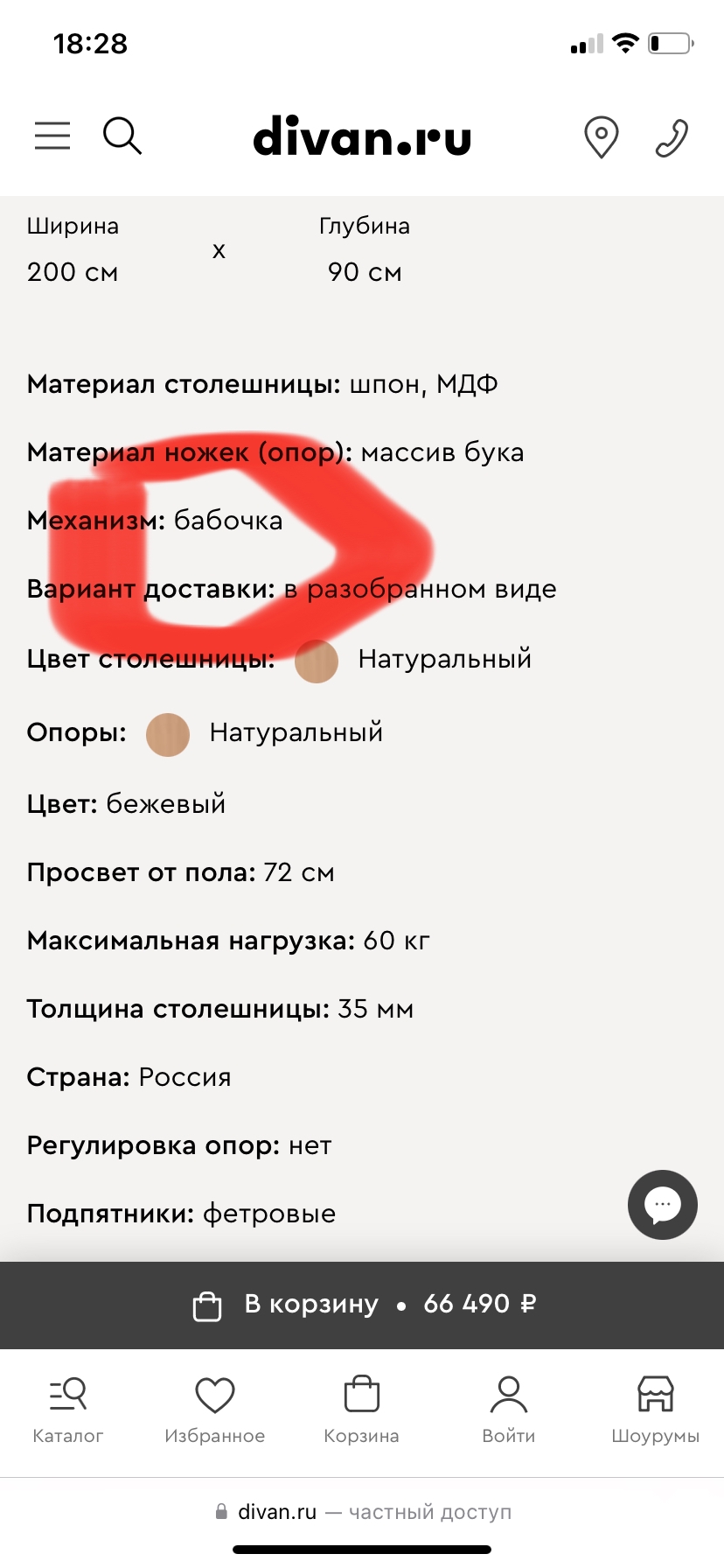Open the hamburger menu
This screenshot has width=724, height=1568.
point(52,136)
